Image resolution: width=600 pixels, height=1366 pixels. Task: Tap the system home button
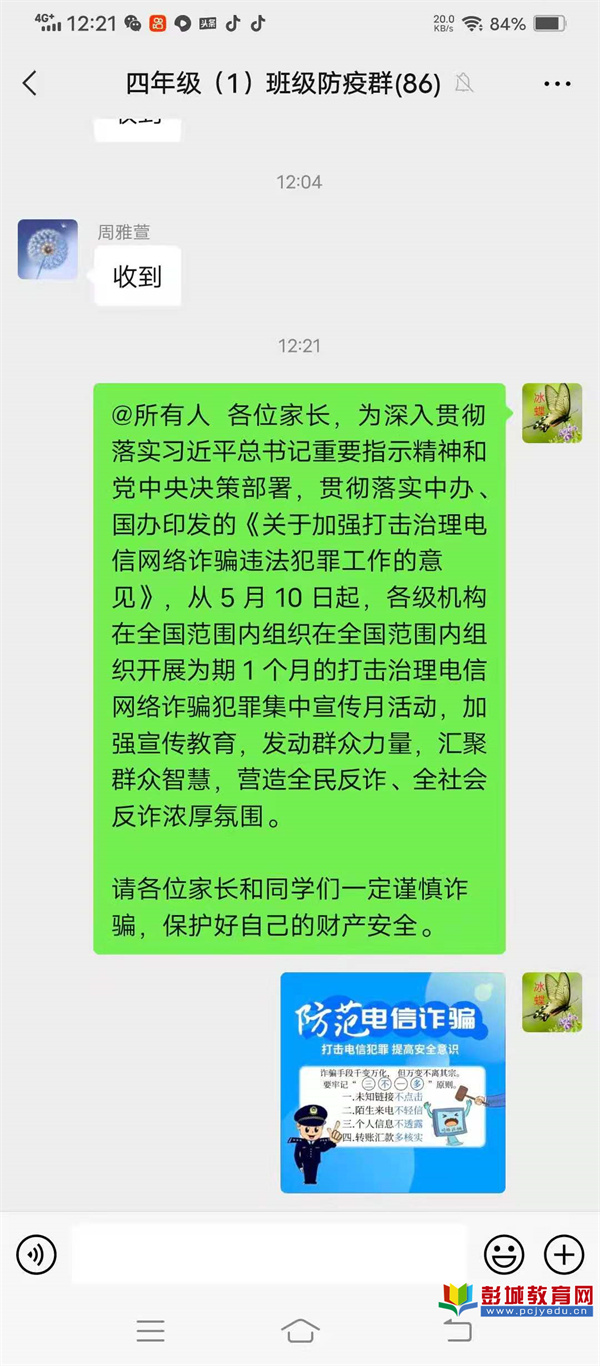click(300, 1330)
